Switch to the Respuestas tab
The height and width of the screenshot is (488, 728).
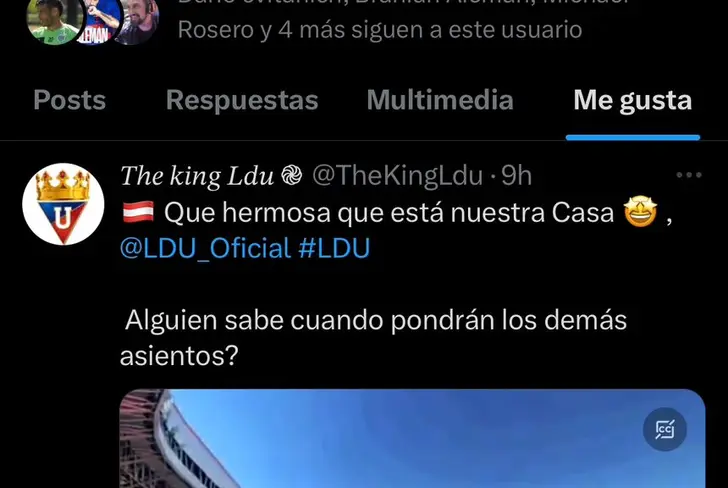(x=242, y=100)
